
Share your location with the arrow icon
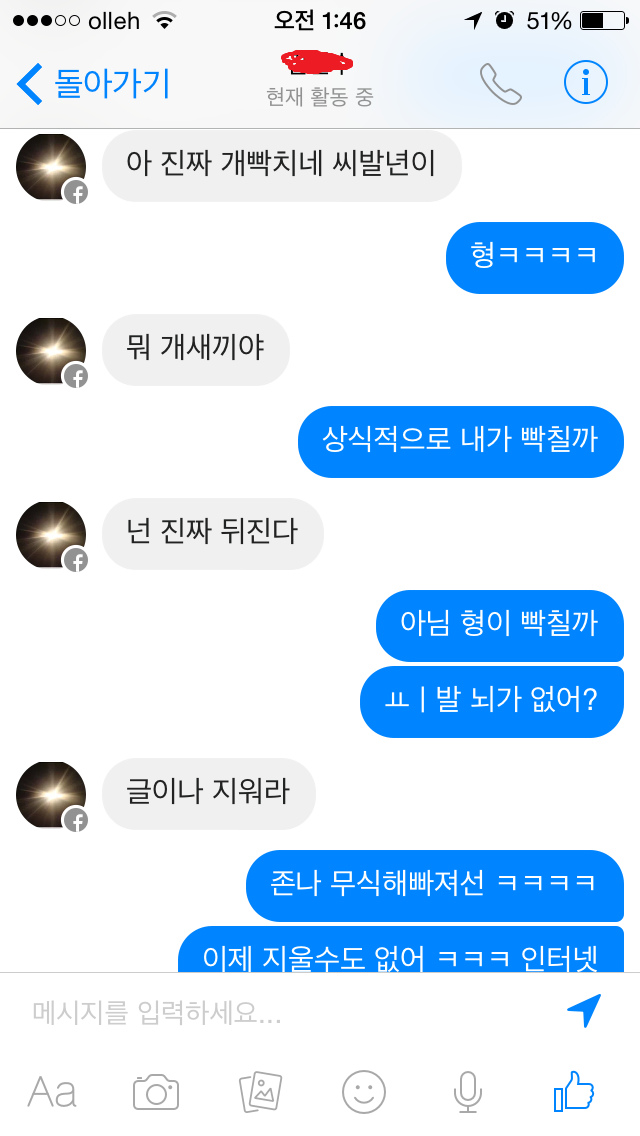coord(584,1011)
